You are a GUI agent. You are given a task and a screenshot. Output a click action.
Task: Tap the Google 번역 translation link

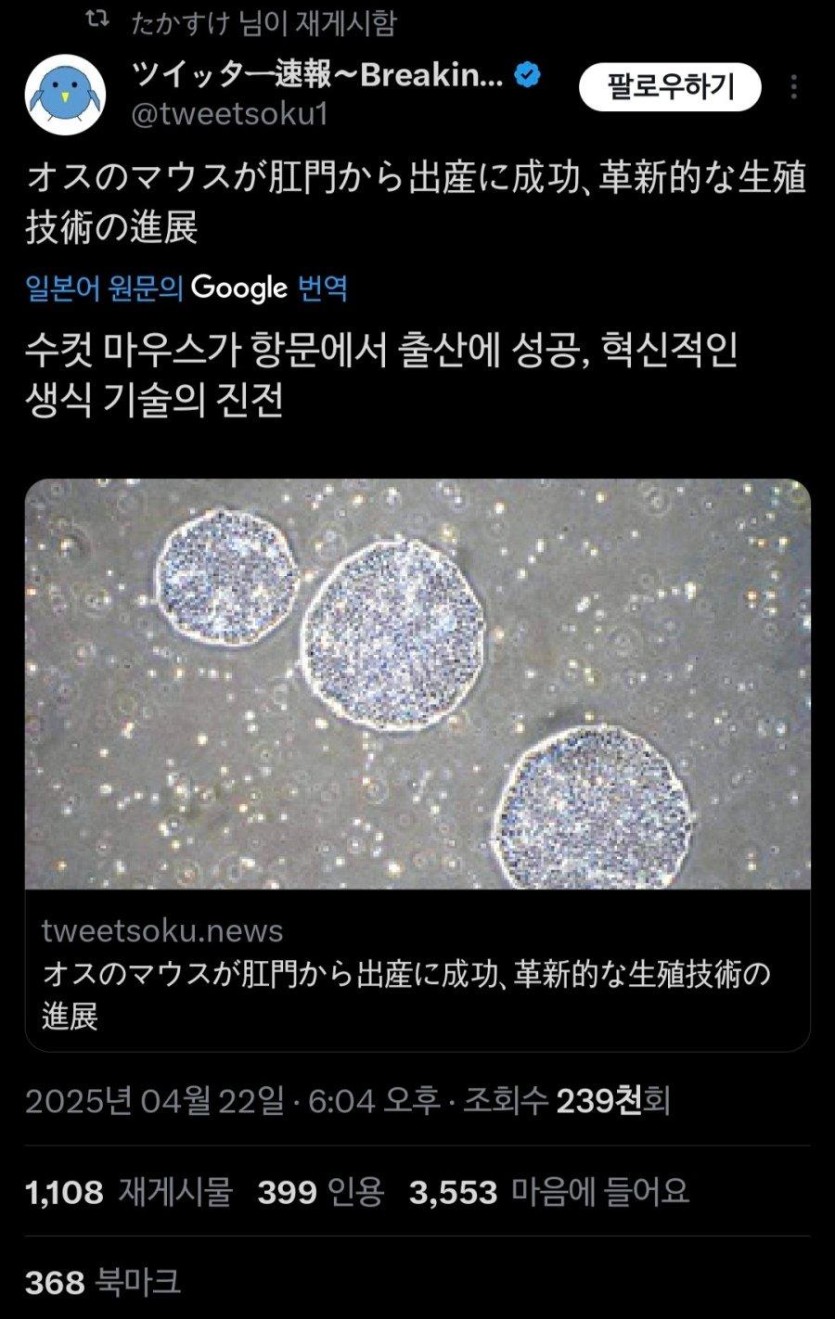(x=188, y=289)
